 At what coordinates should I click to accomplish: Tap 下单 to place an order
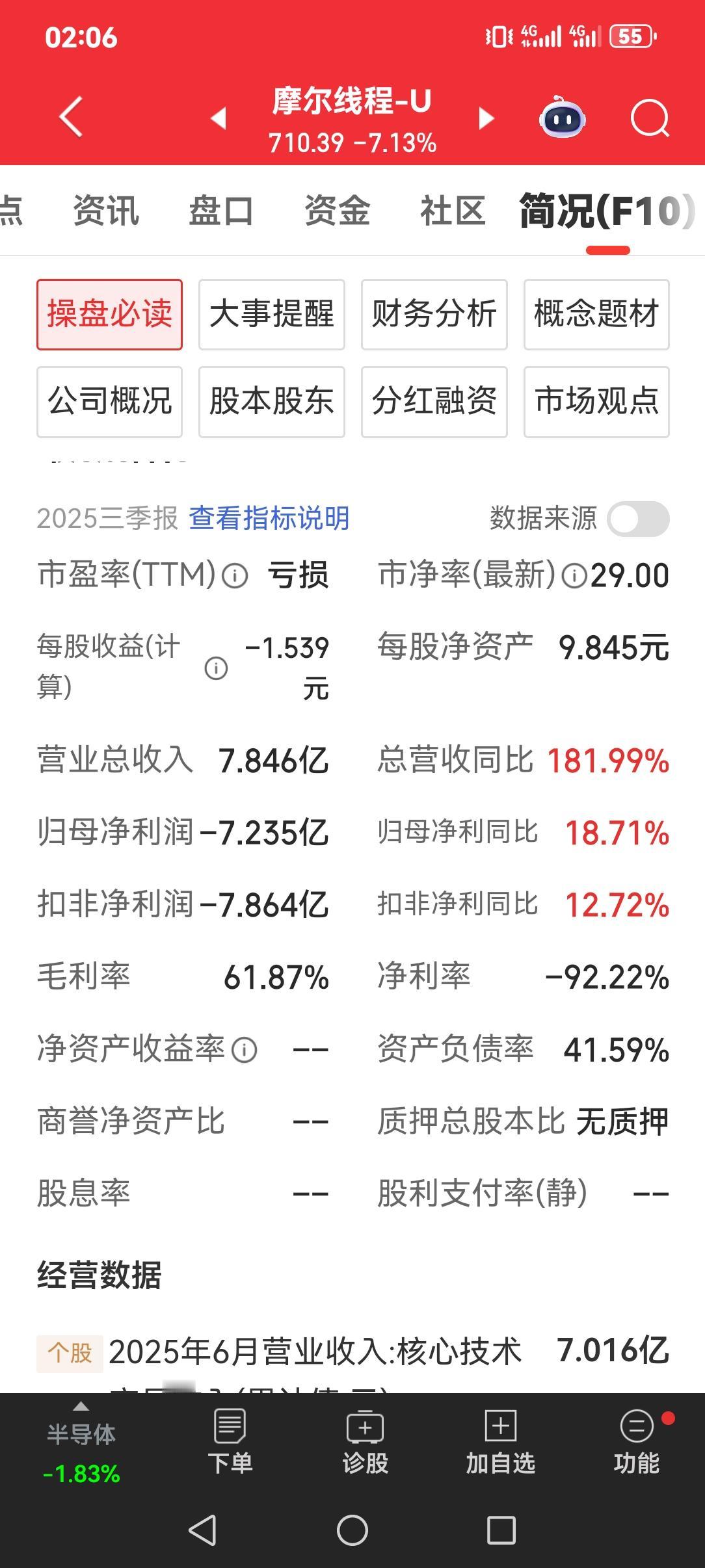tap(230, 1442)
